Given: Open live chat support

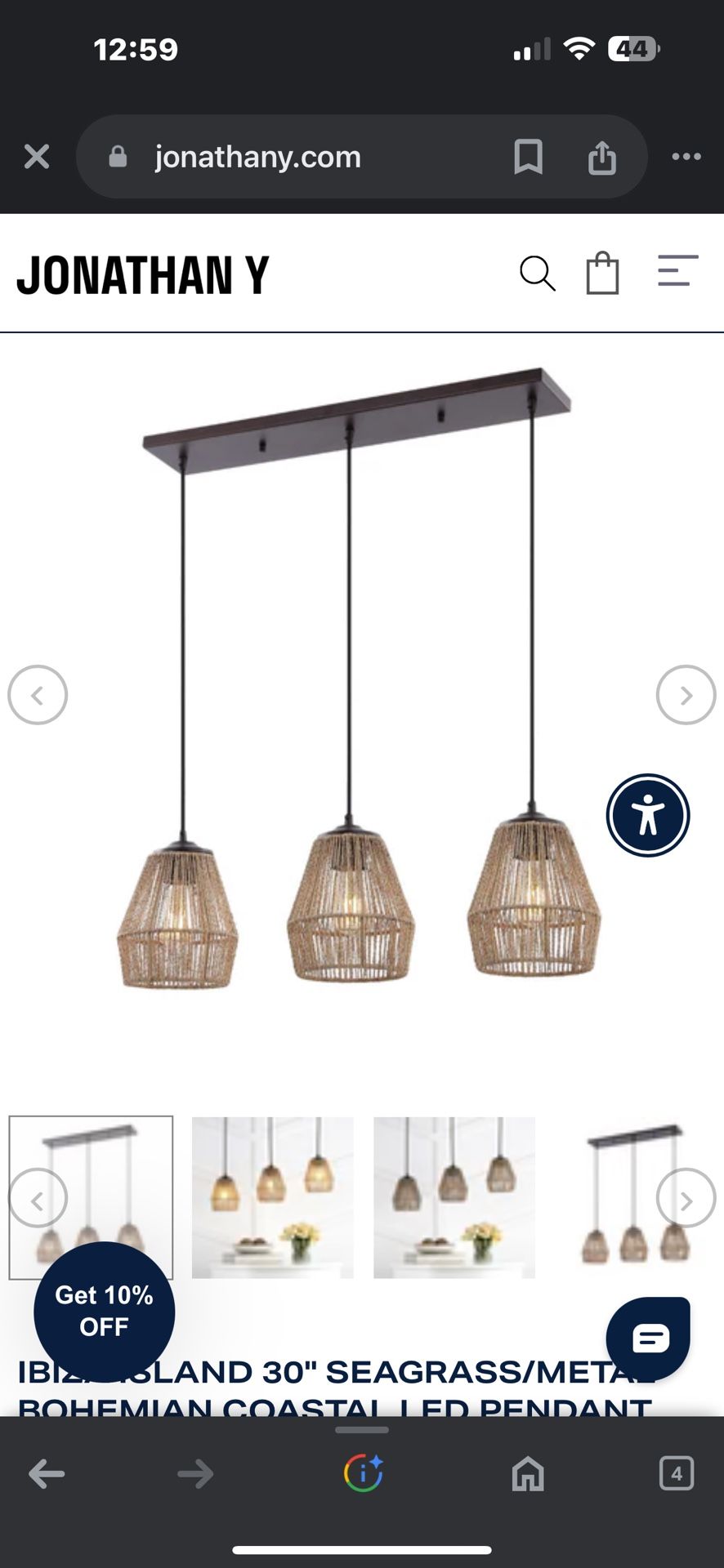Looking at the screenshot, I should [x=649, y=1338].
